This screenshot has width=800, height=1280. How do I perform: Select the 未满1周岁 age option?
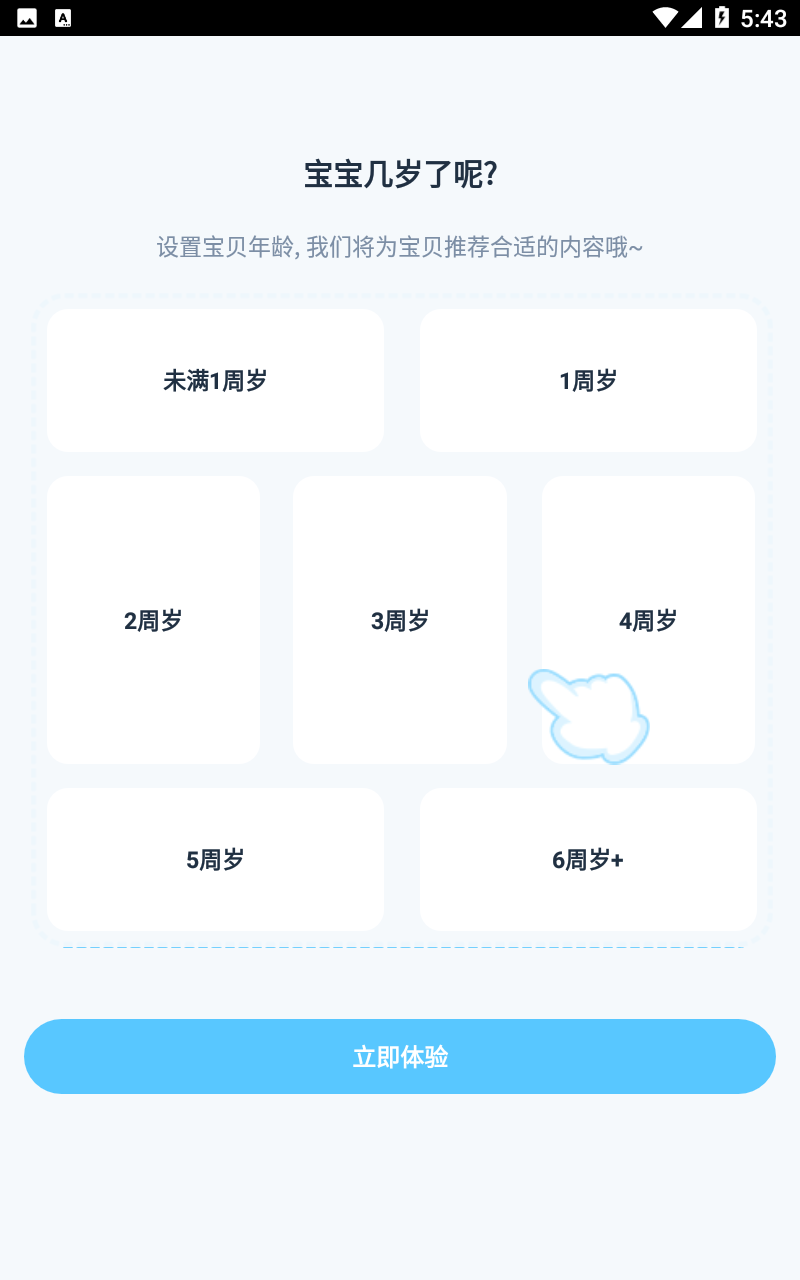pyautogui.click(x=215, y=381)
